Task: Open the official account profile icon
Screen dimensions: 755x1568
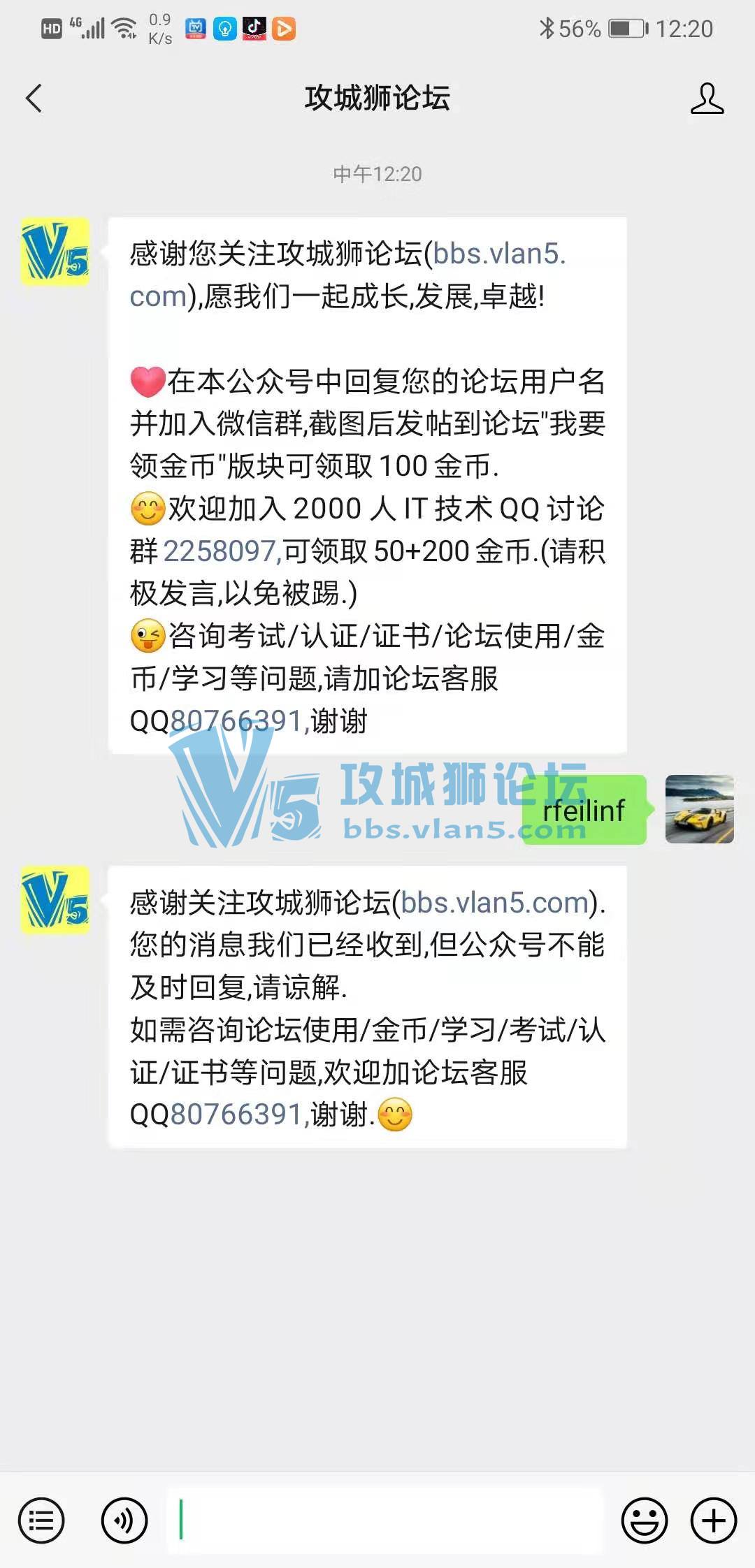Action: coord(707,98)
